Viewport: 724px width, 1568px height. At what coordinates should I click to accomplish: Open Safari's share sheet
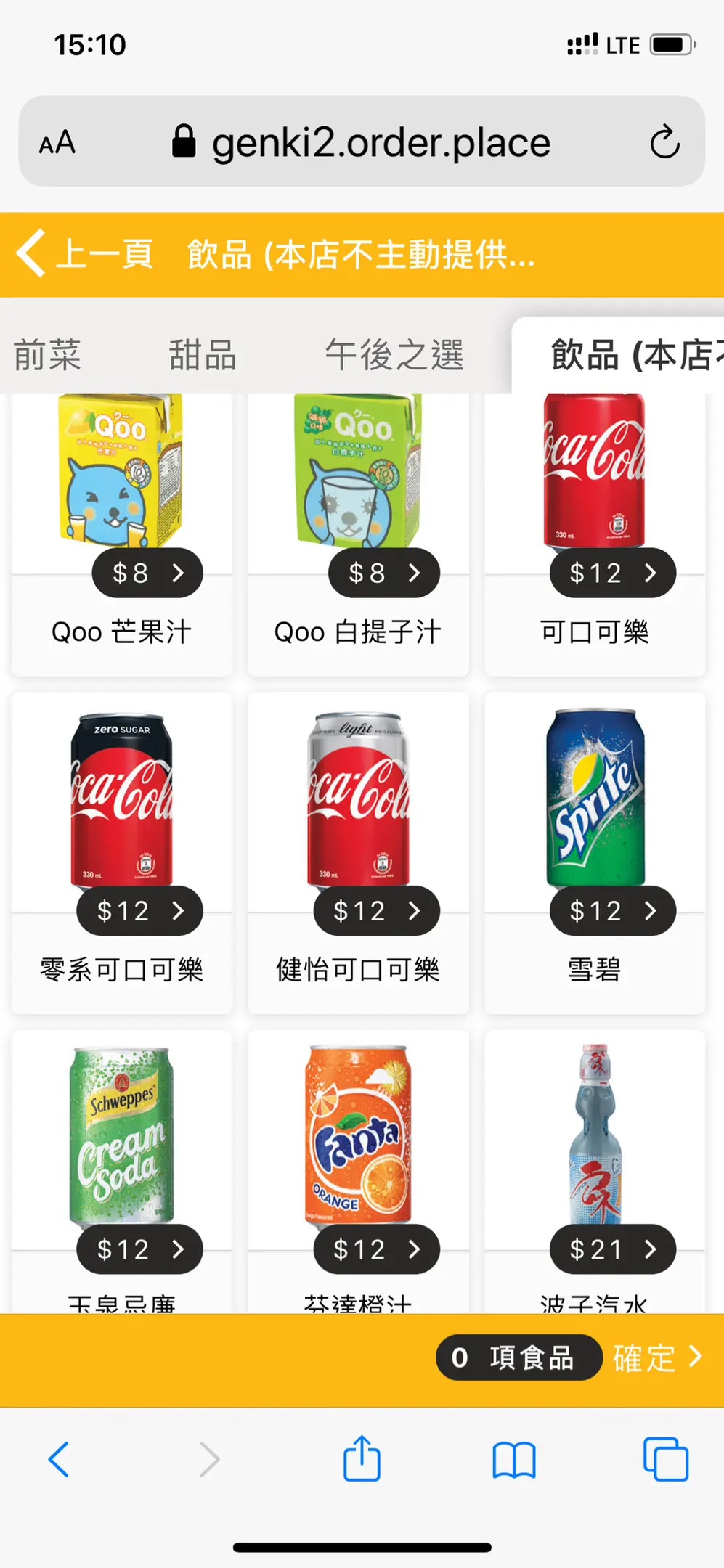(362, 1459)
